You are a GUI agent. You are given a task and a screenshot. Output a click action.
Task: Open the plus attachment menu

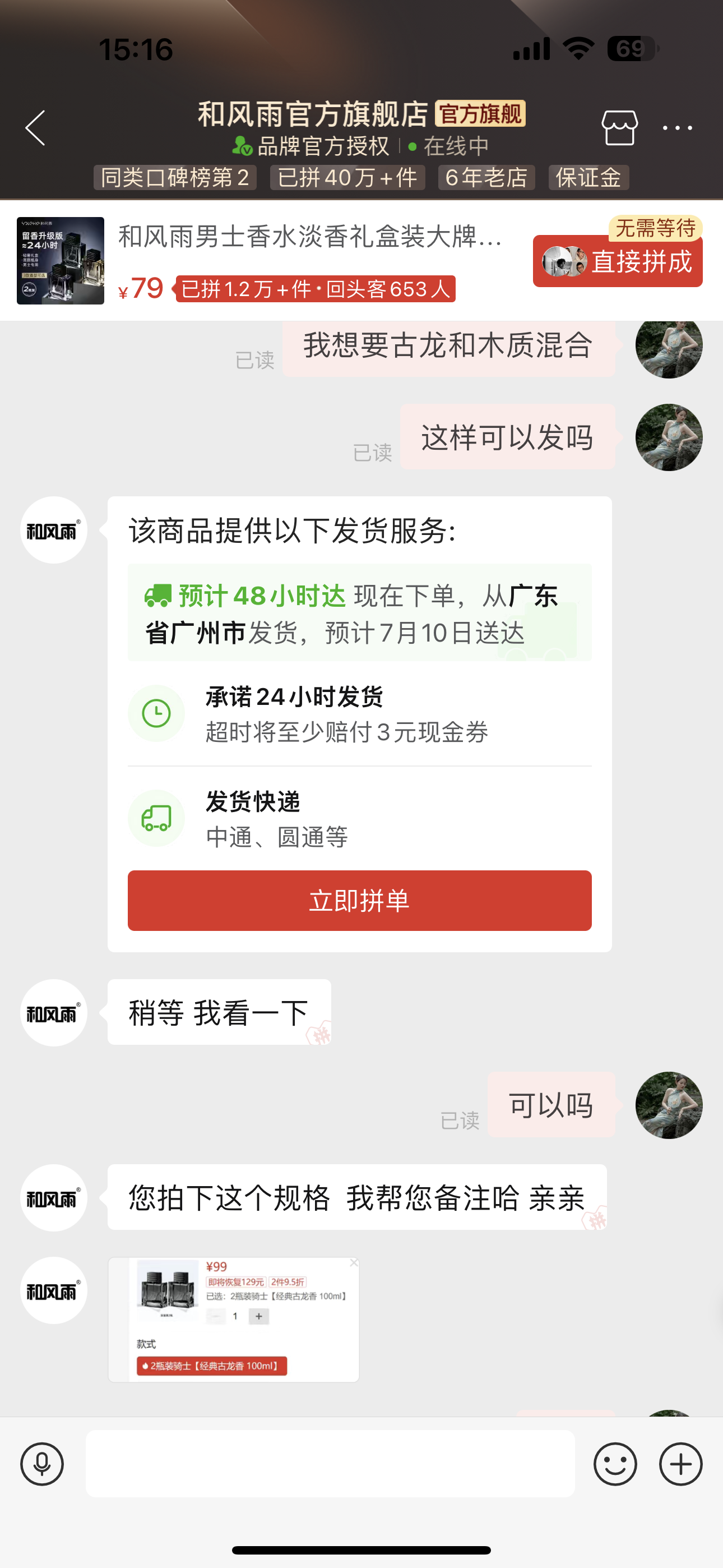point(680,1463)
